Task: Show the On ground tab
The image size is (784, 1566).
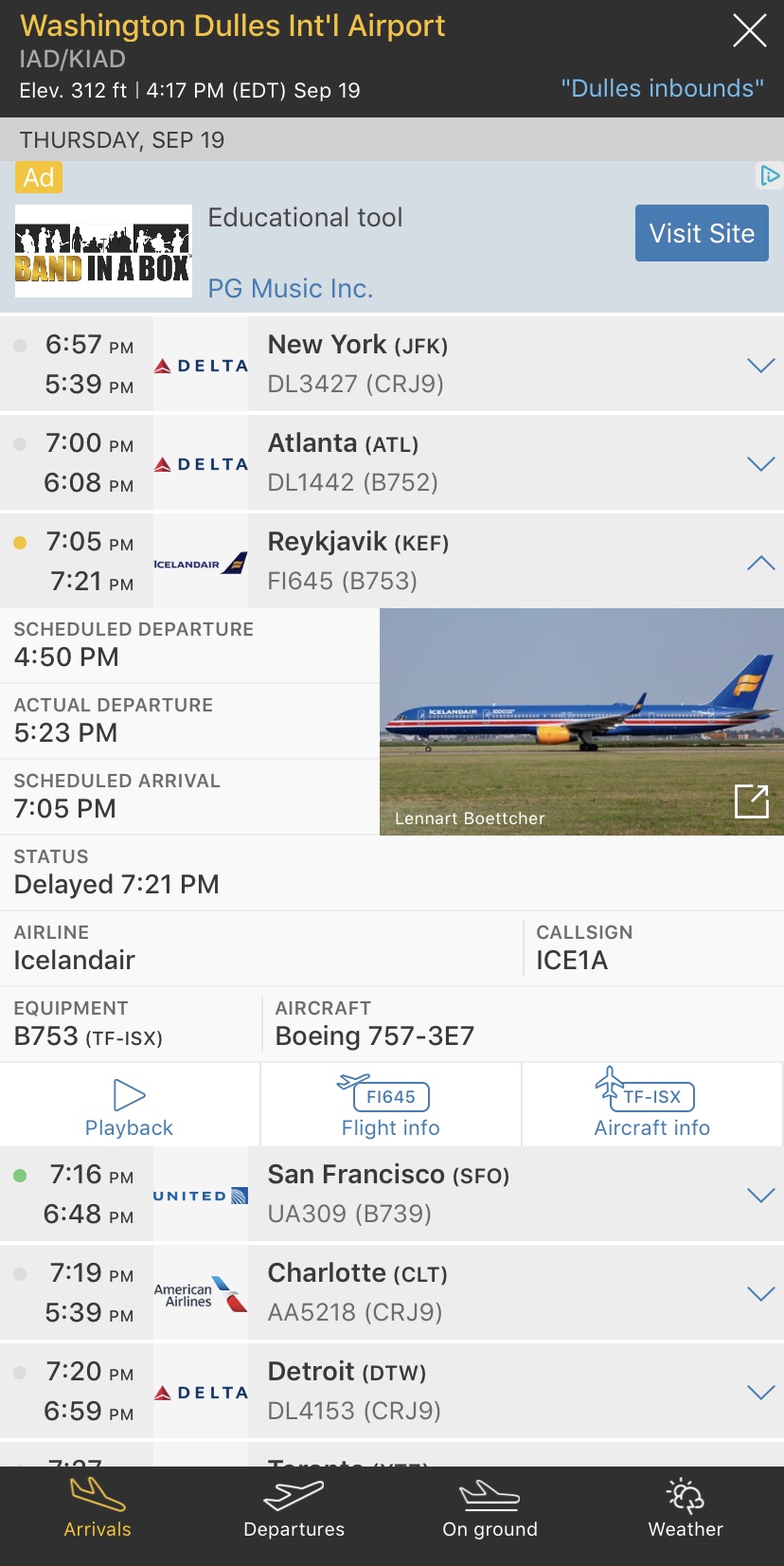Action: tap(490, 1508)
